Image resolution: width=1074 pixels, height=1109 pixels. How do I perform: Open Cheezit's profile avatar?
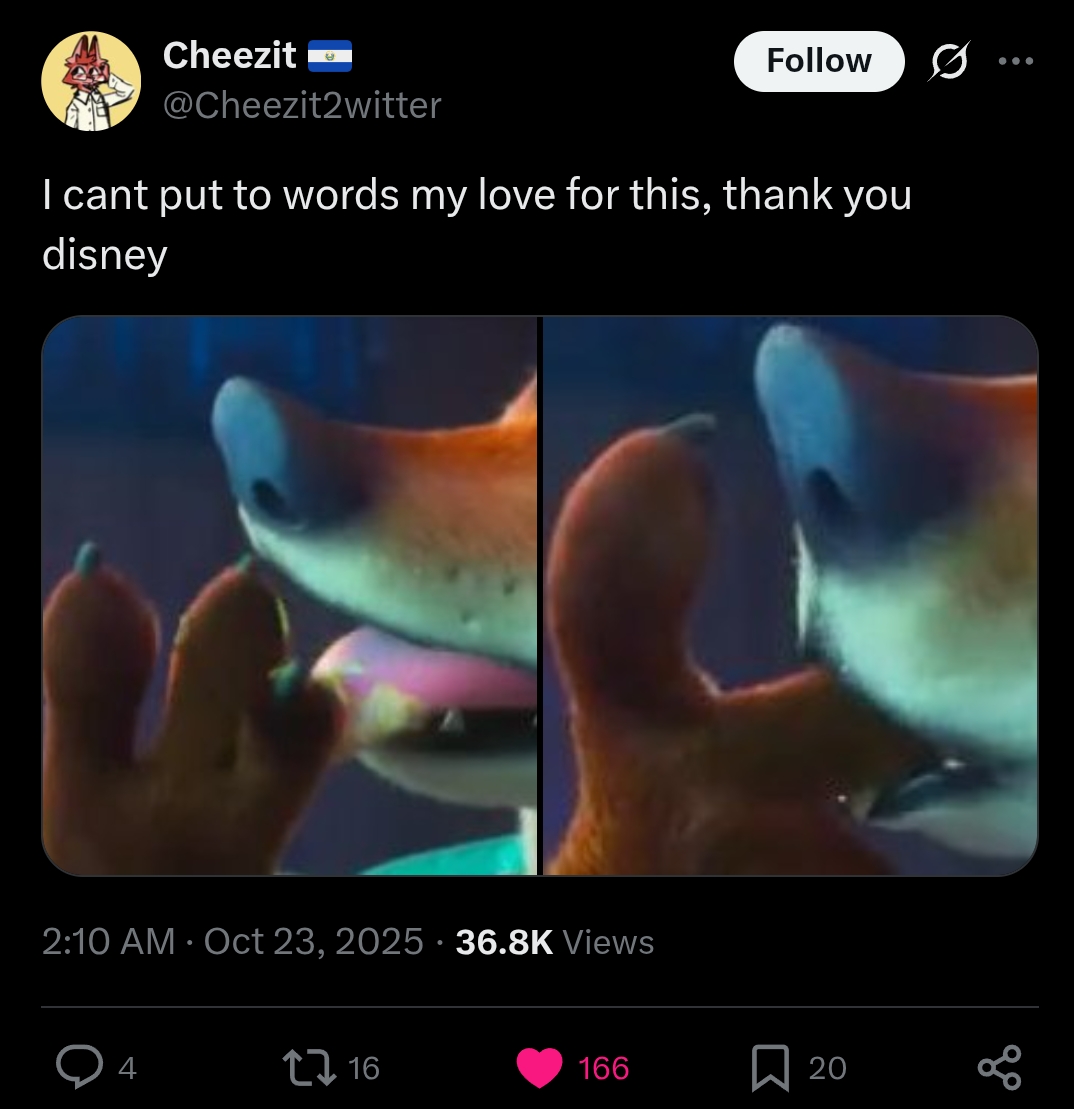[91, 81]
